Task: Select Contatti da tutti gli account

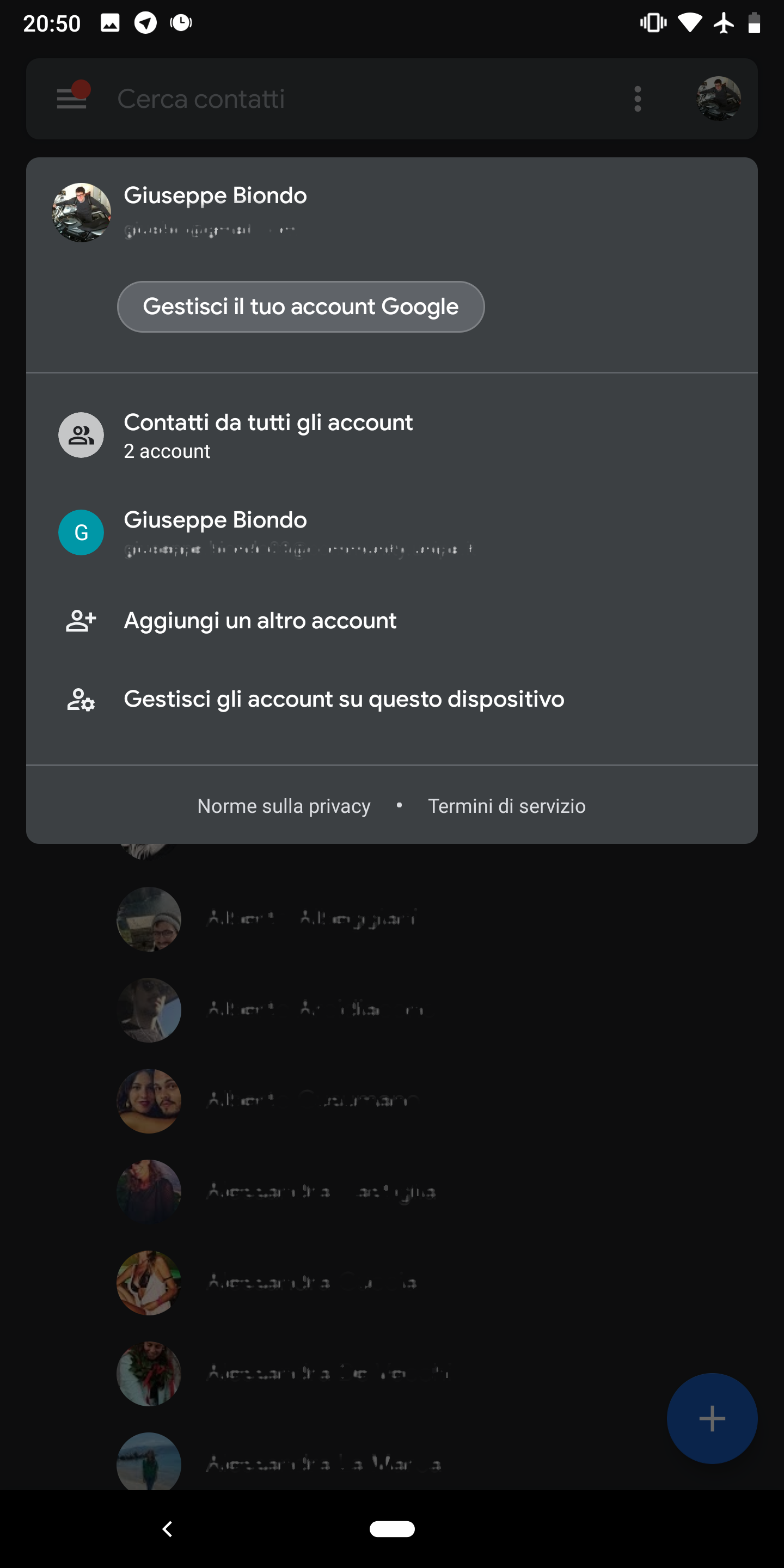Action: pos(392,435)
